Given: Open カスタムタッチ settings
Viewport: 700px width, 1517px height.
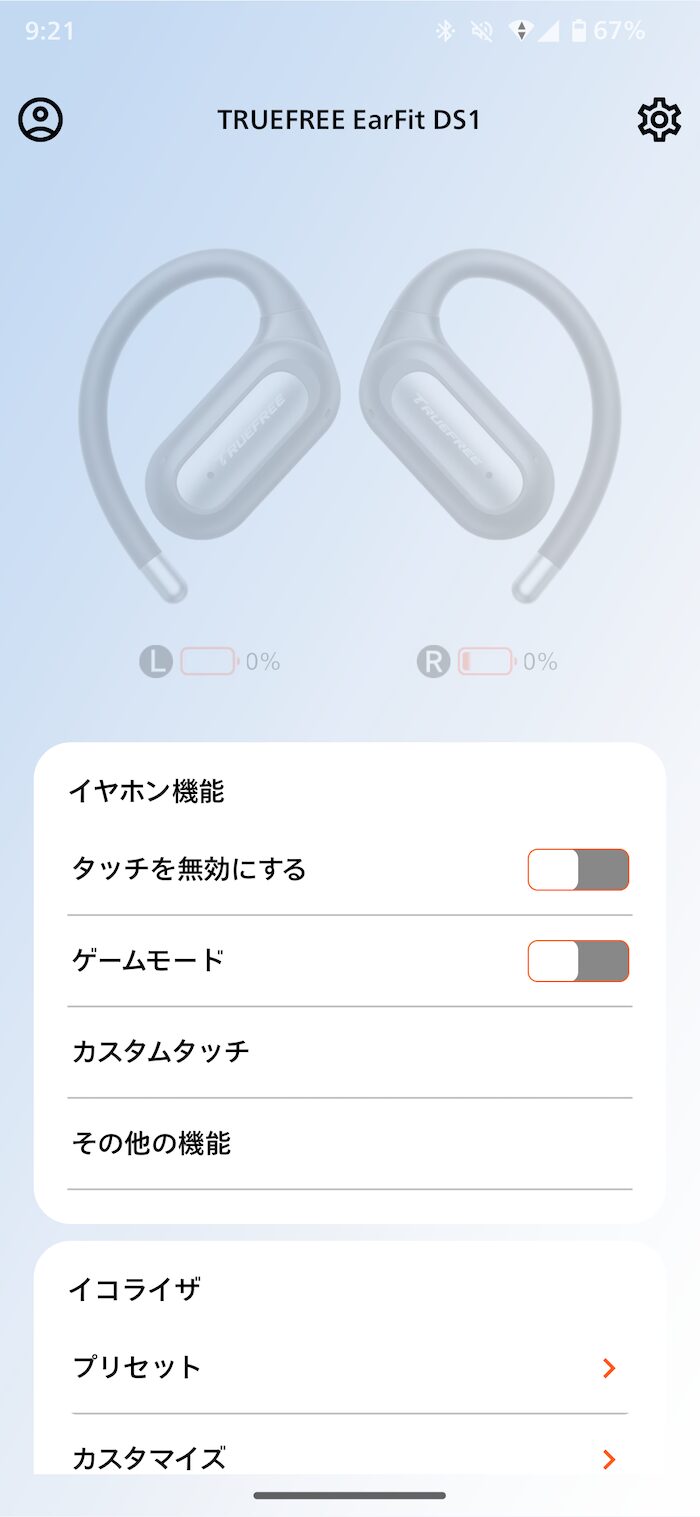Looking at the screenshot, I should pyautogui.click(x=350, y=1052).
